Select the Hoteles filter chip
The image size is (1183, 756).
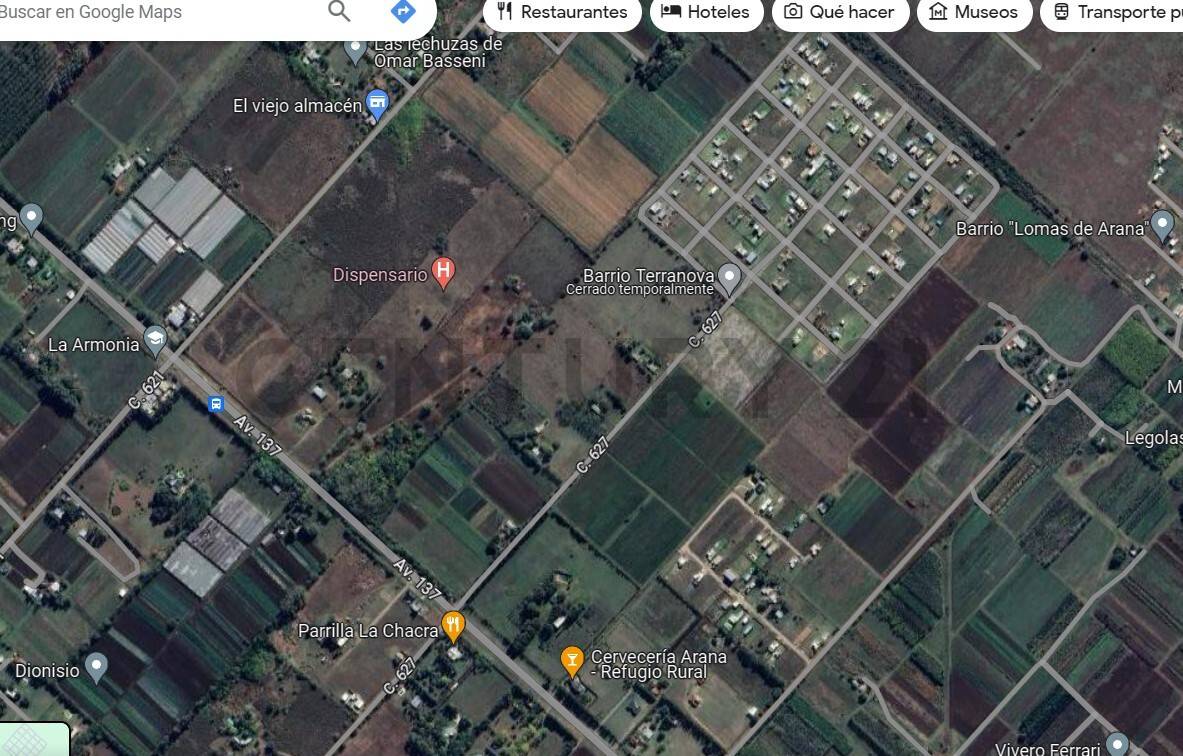click(x=706, y=12)
